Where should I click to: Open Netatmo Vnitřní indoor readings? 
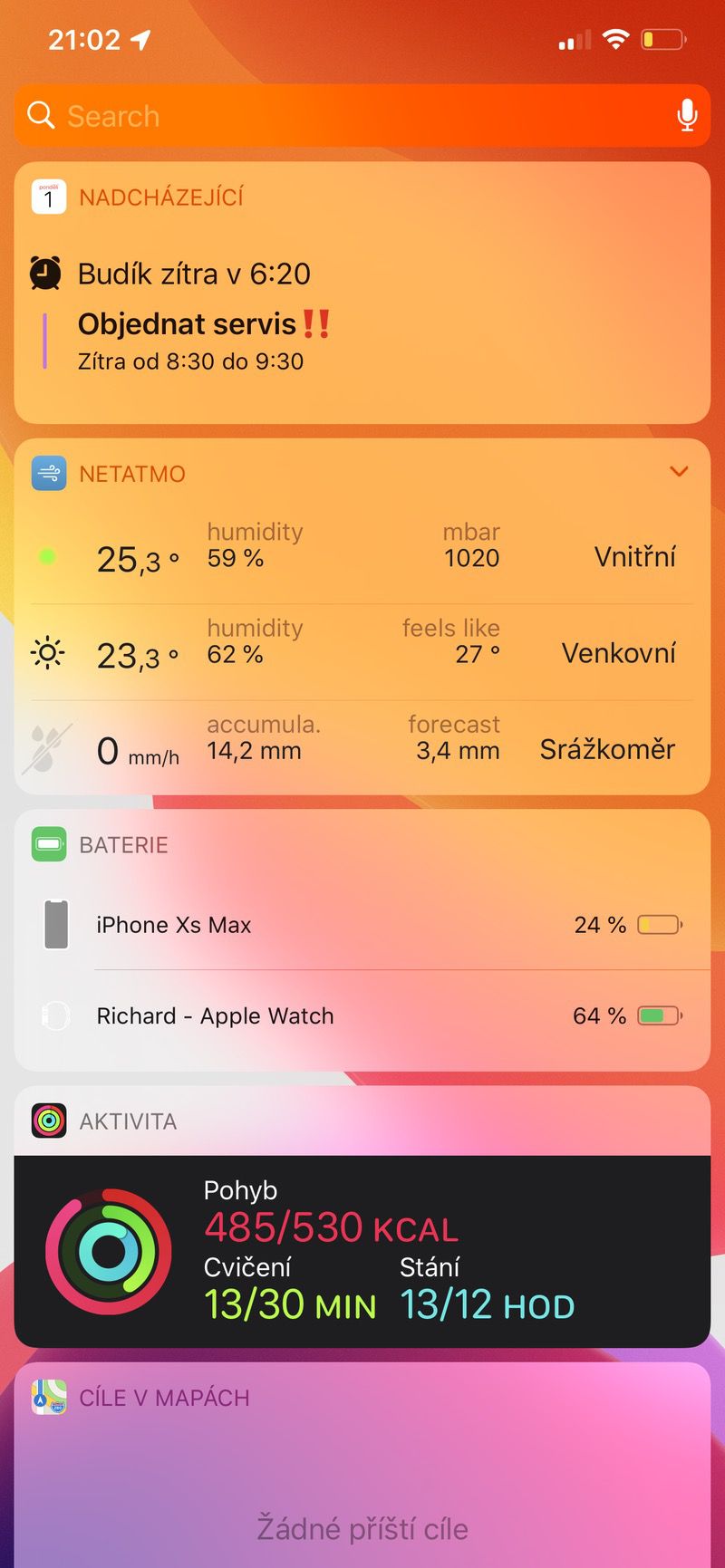click(362, 557)
